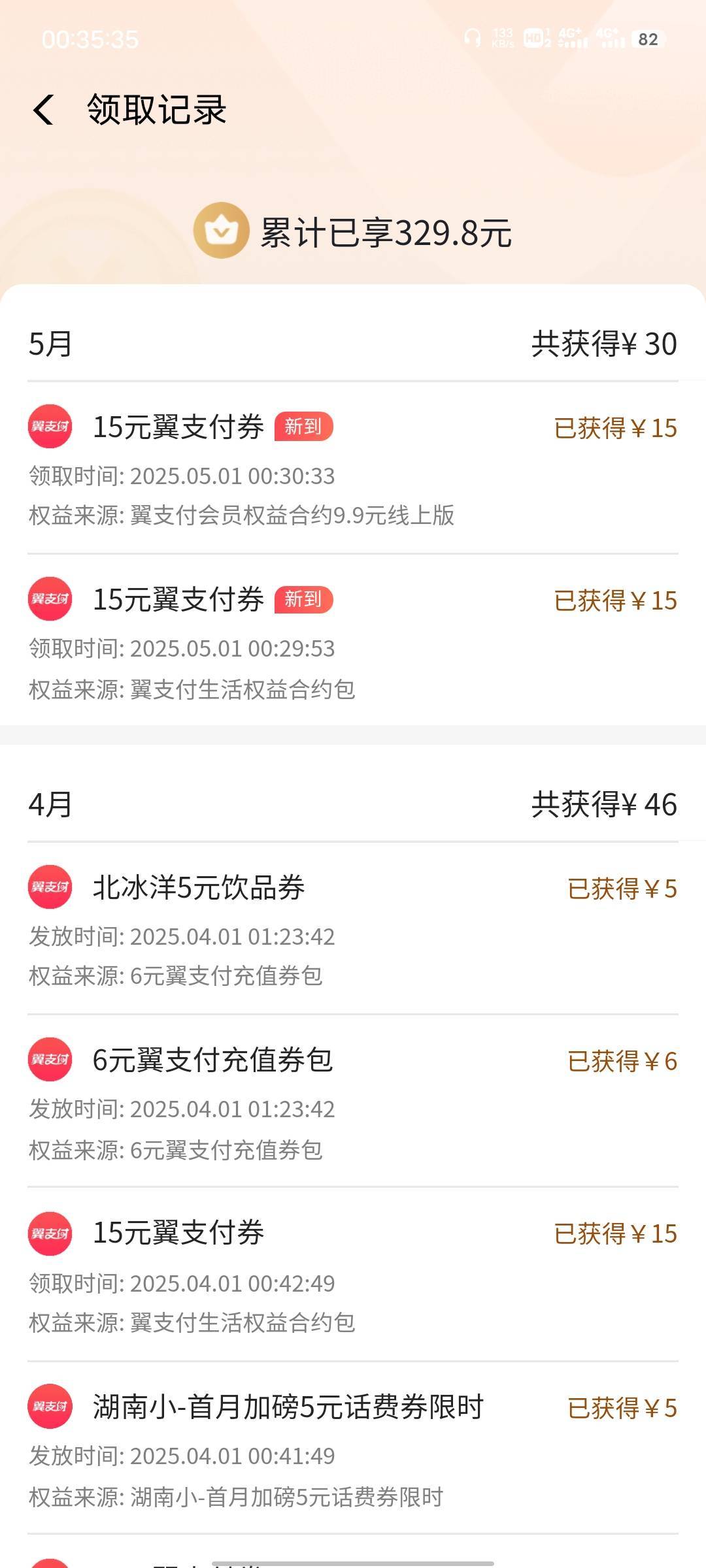
Task: Open the 15元翼支付券 record from 00:29:53
Action: click(x=353, y=640)
